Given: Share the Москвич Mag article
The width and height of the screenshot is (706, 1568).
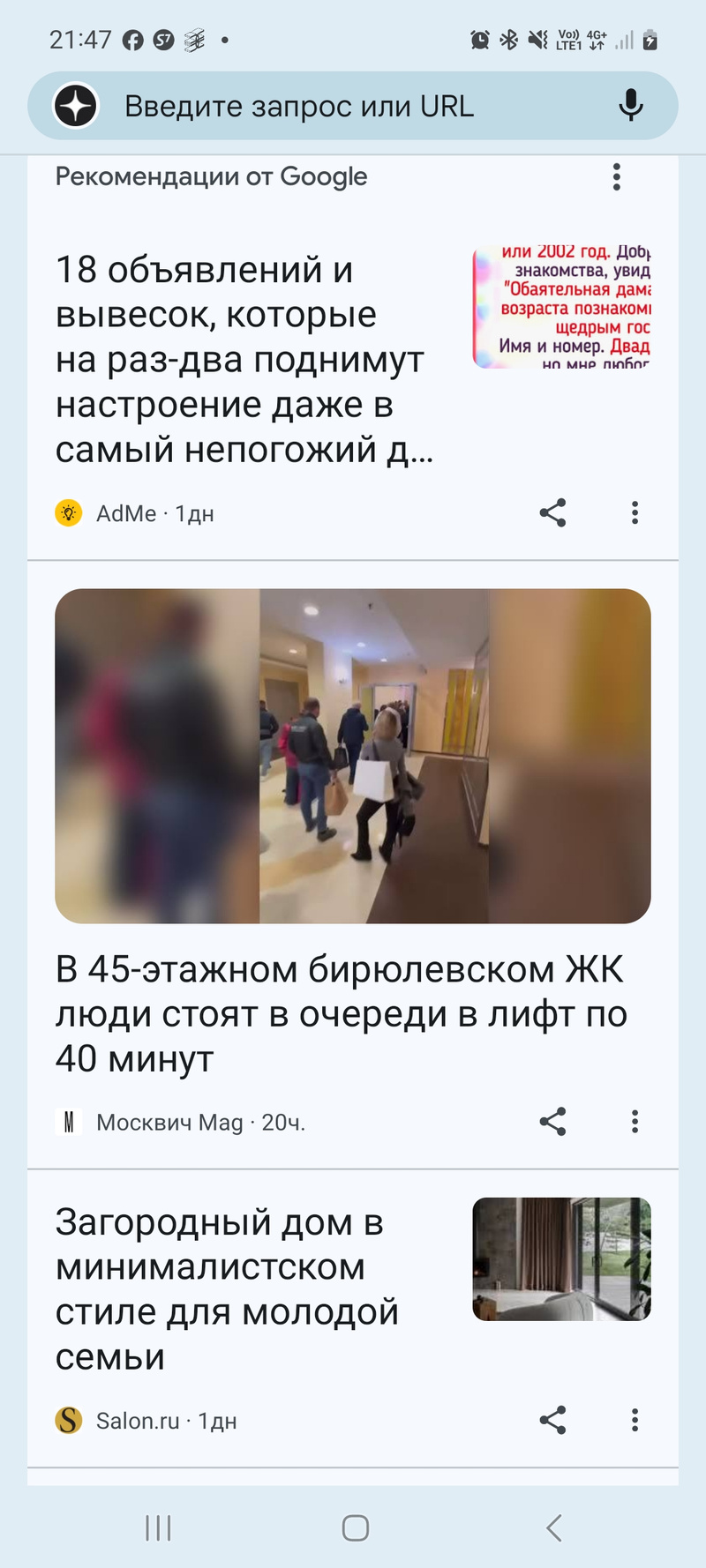Looking at the screenshot, I should [x=552, y=1122].
